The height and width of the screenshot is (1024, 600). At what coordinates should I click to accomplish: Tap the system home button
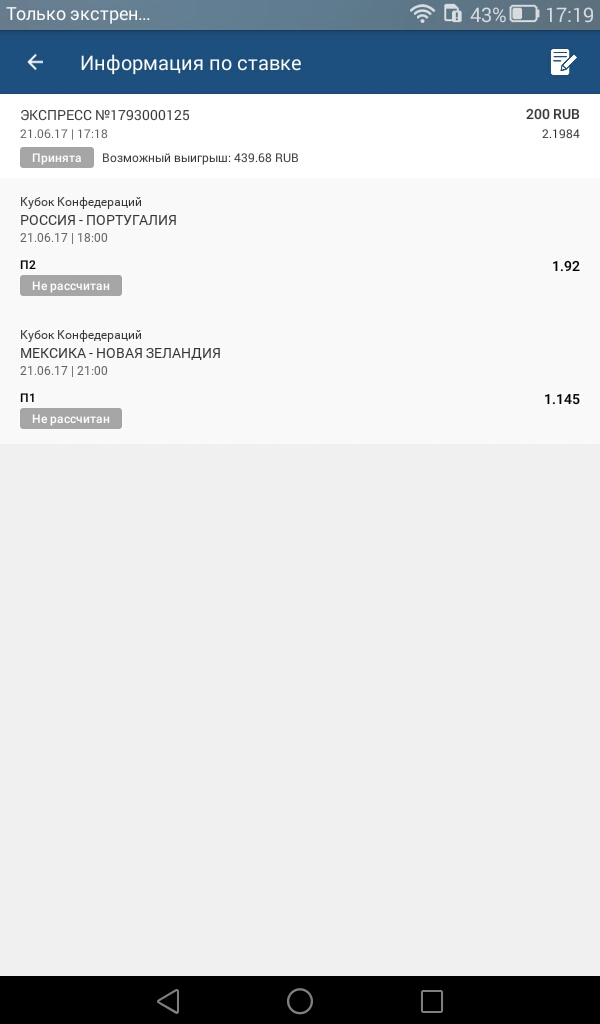[x=300, y=1001]
